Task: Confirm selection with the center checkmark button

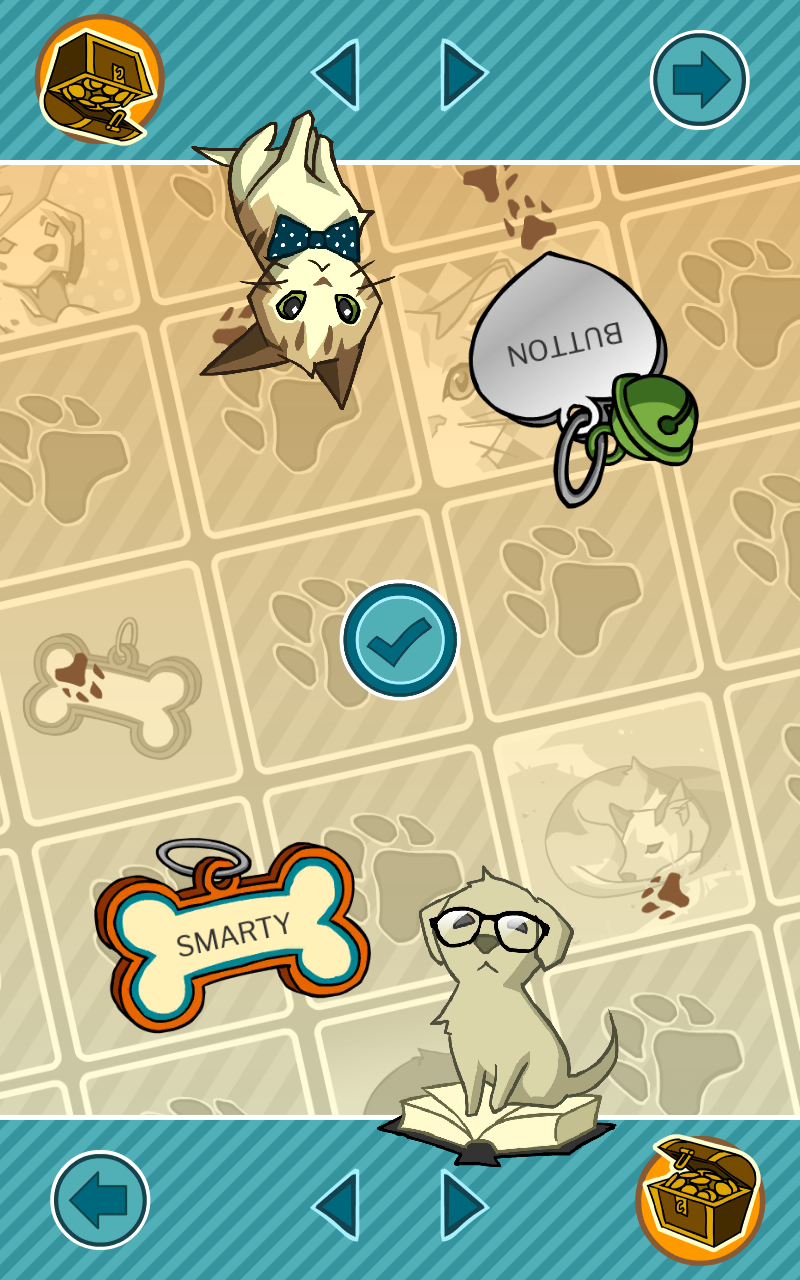Action: pyautogui.click(x=400, y=640)
